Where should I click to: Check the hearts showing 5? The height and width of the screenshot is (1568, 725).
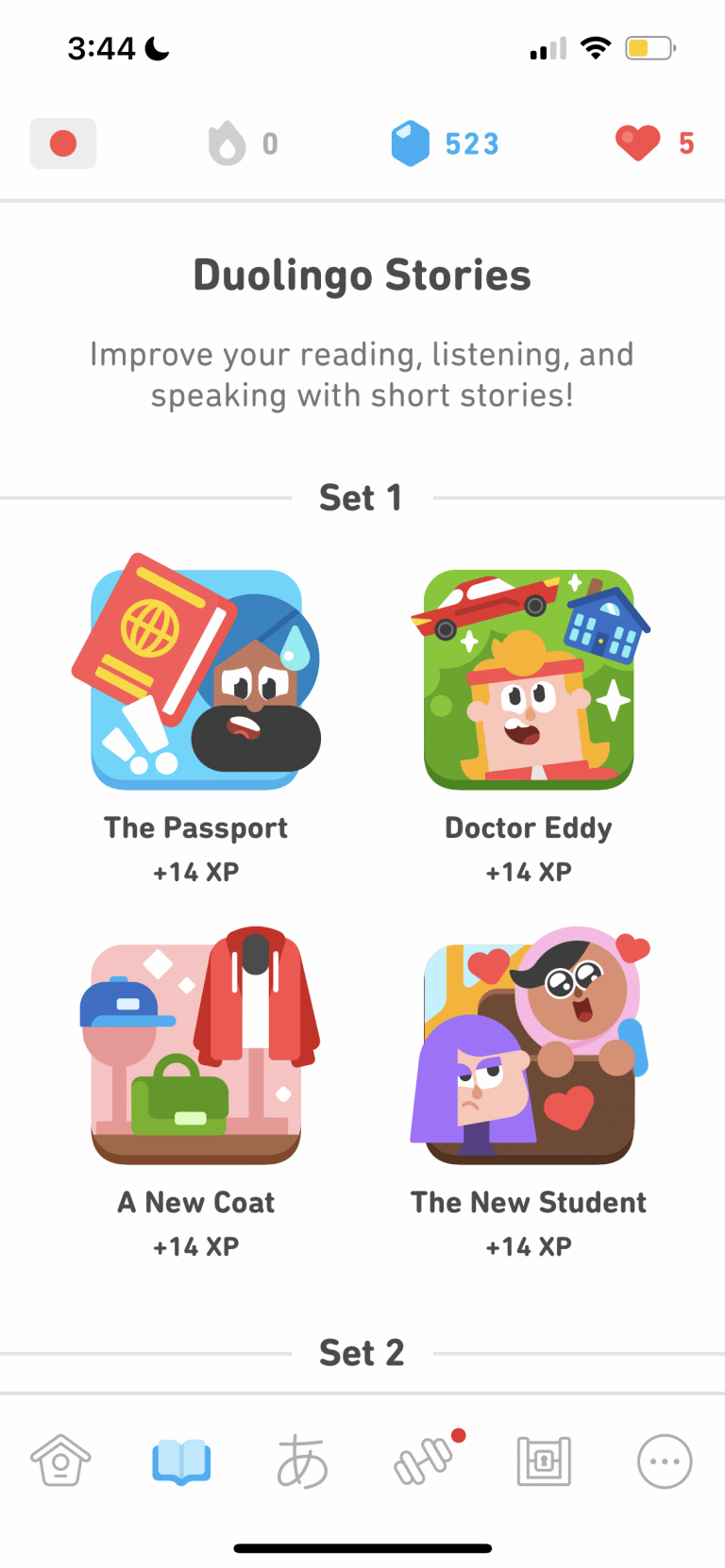tap(654, 143)
